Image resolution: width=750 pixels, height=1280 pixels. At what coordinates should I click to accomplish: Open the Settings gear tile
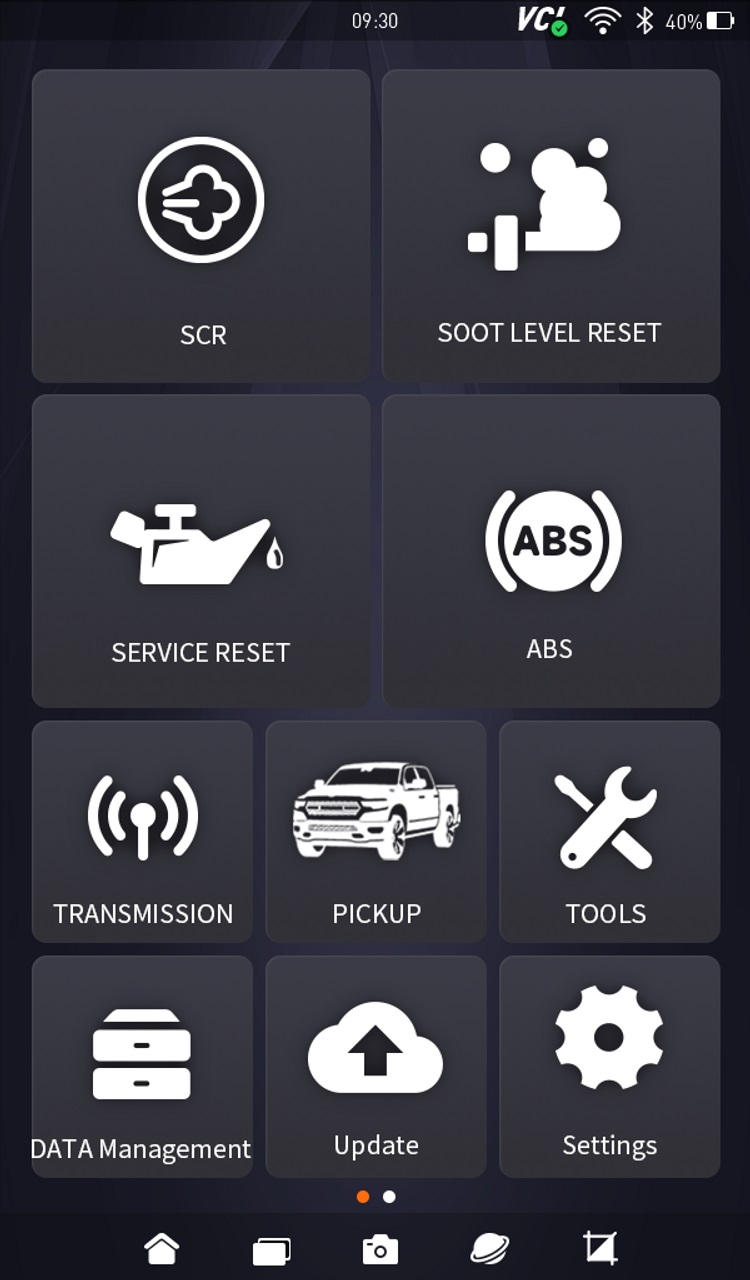[x=609, y=1066]
